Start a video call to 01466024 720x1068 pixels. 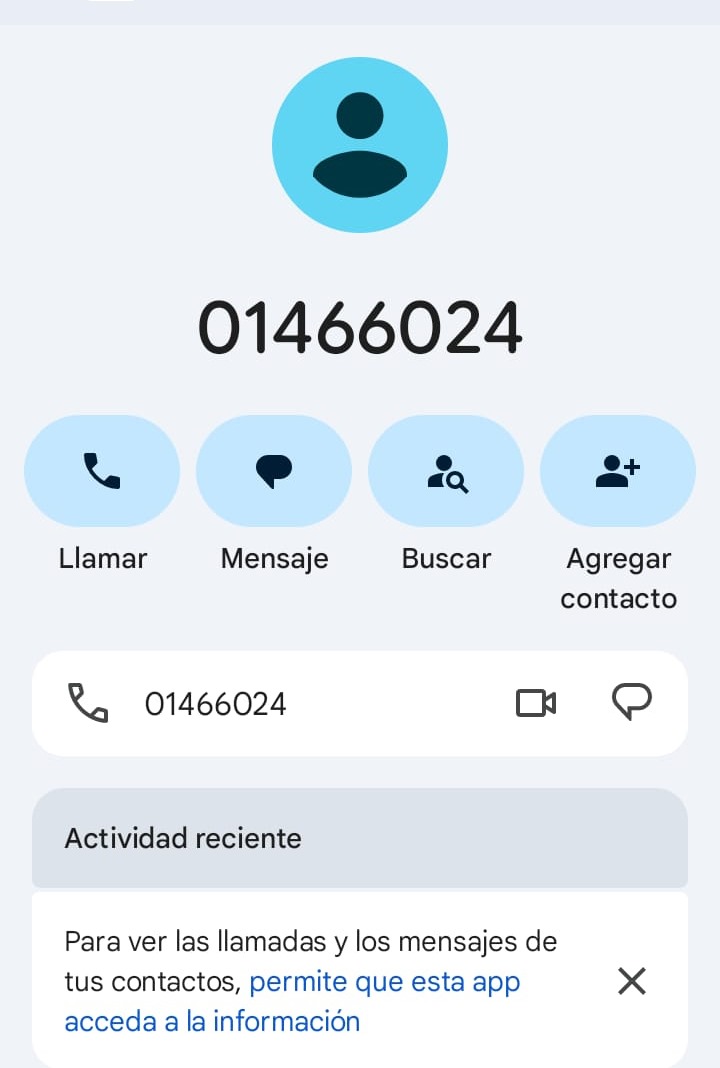pyautogui.click(x=536, y=703)
